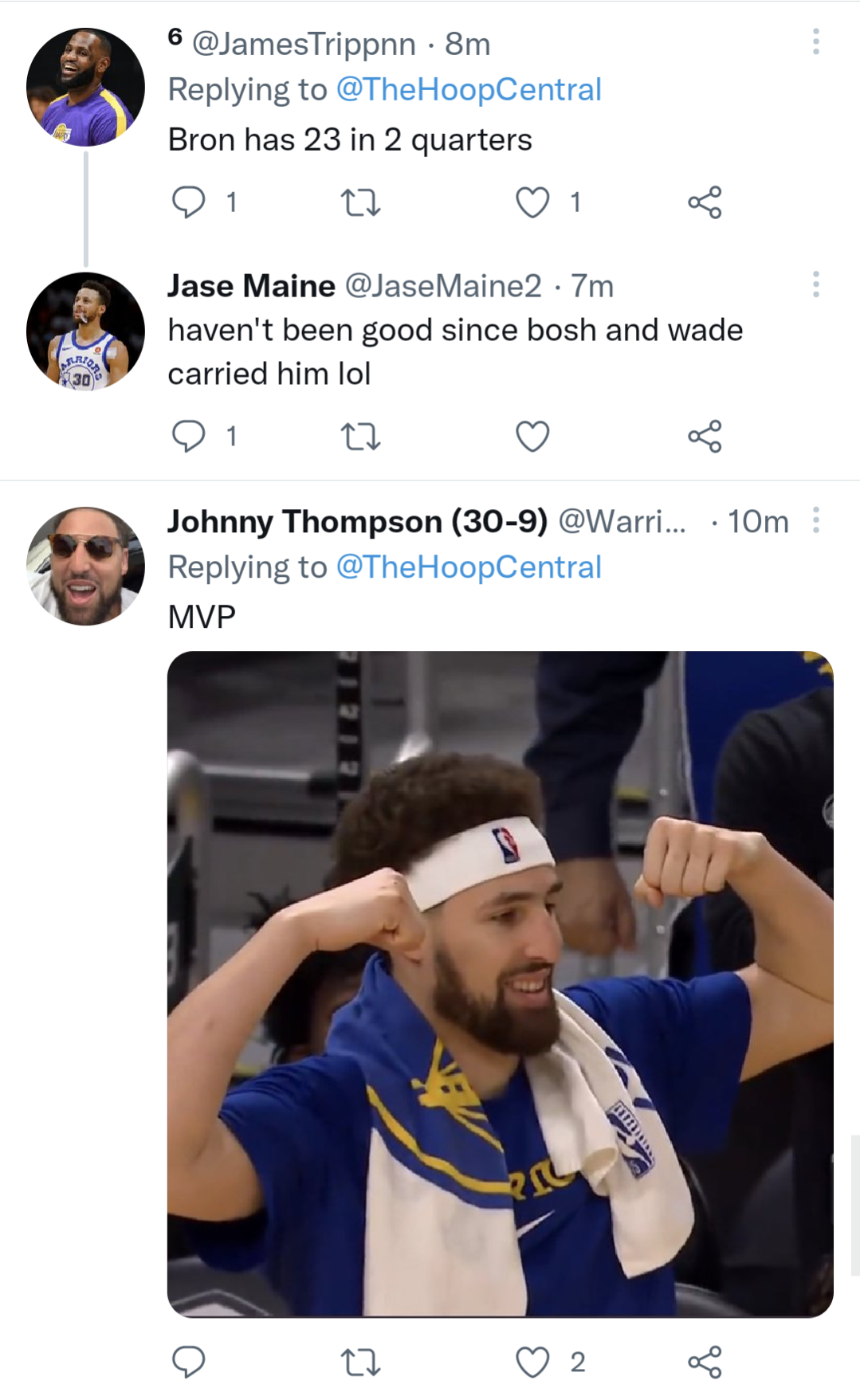Viewport: 860px width, 1400px height.
Task: Open the three-dot menu on Jase Maine's tweet
Action: click(x=815, y=285)
